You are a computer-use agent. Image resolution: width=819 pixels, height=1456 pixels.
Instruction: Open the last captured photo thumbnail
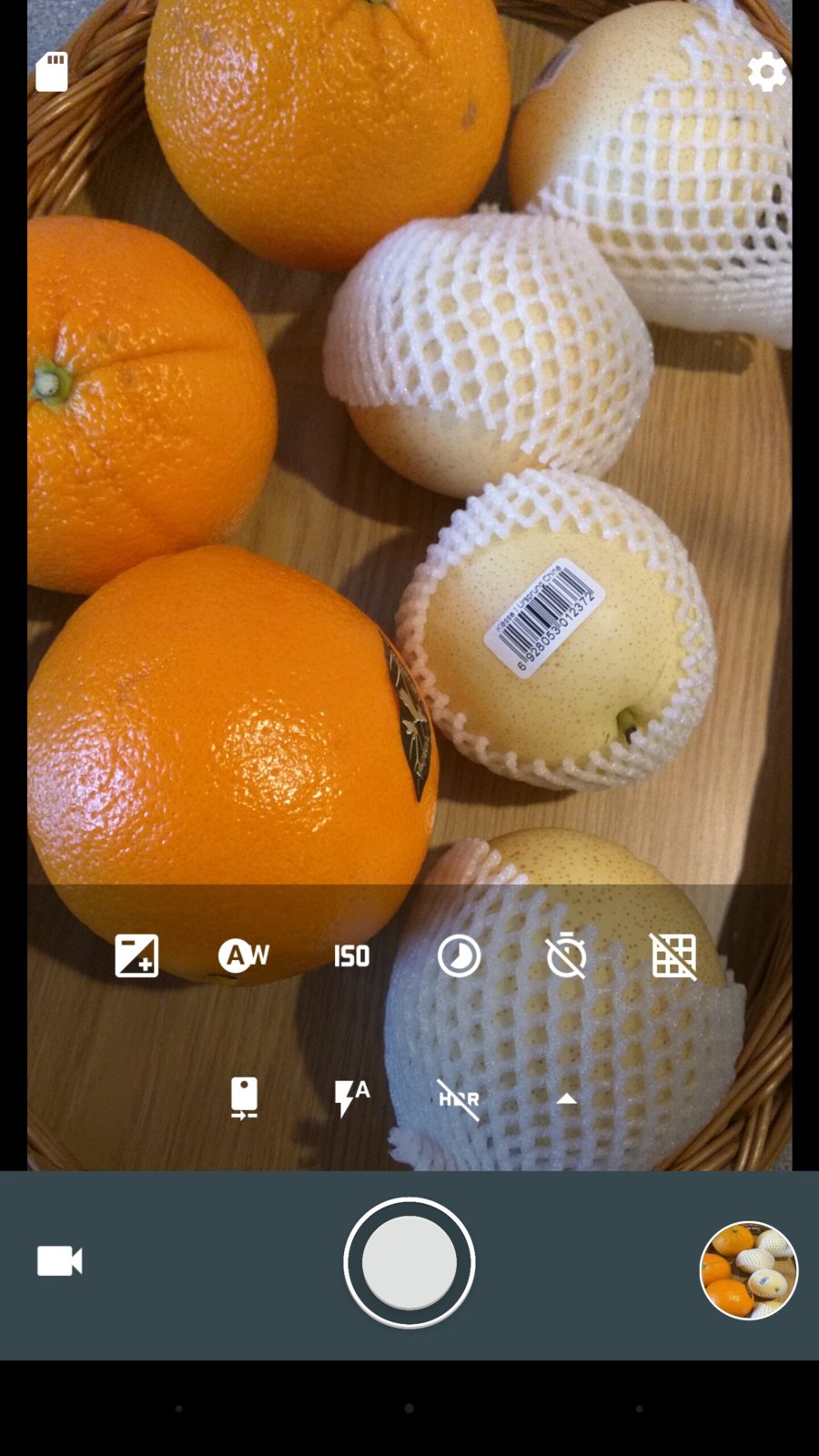tap(748, 1269)
